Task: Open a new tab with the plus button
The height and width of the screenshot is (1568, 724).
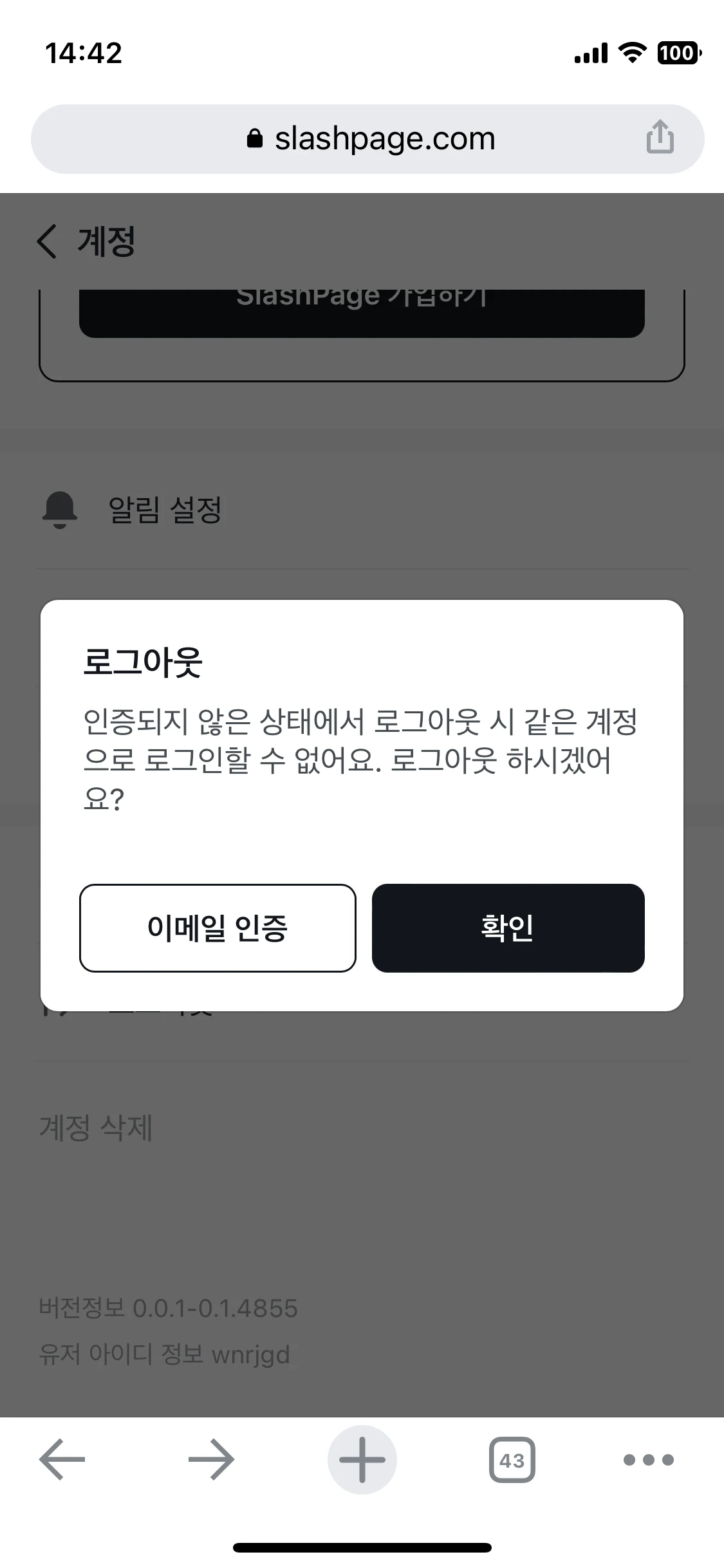Action: point(362,1459)
